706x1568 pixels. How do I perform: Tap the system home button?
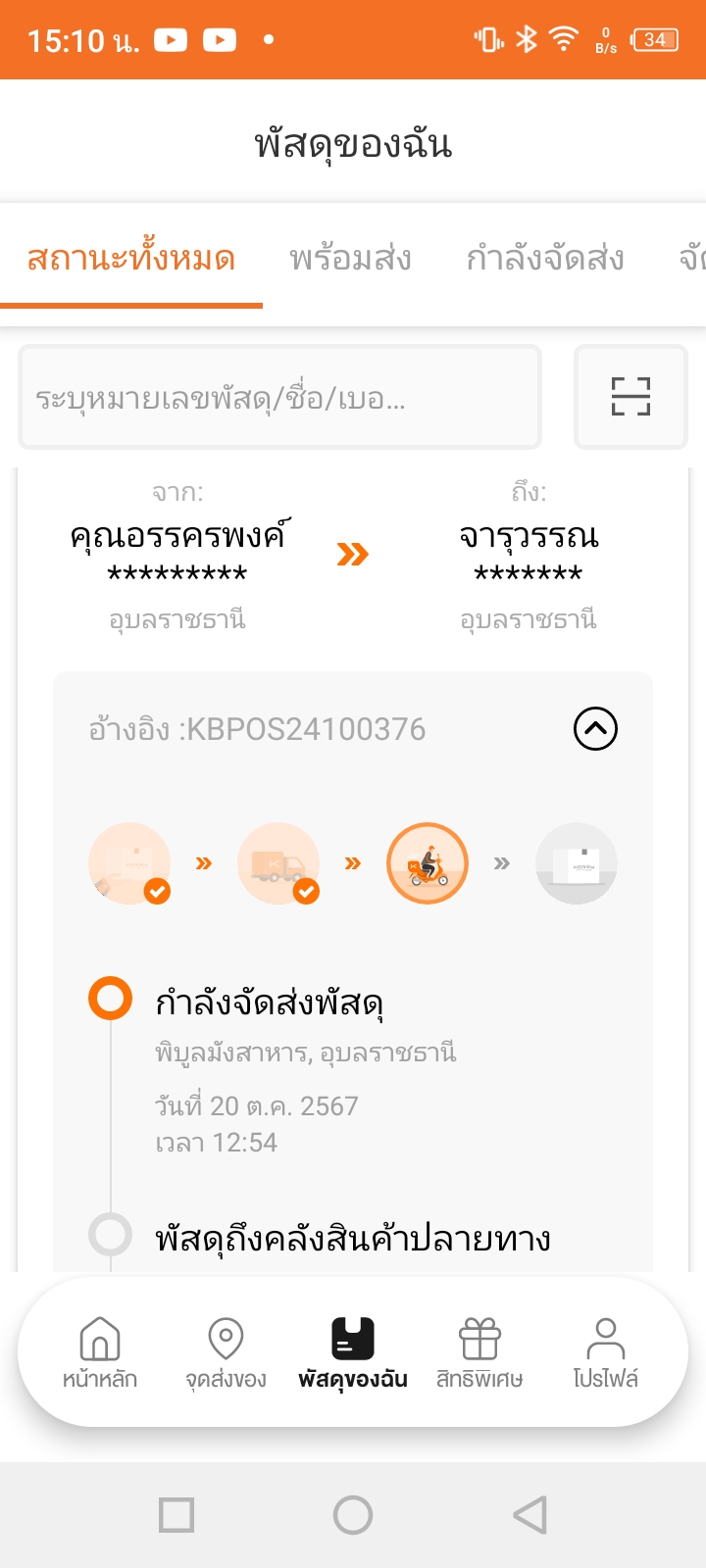click(x=353, y=1515)
